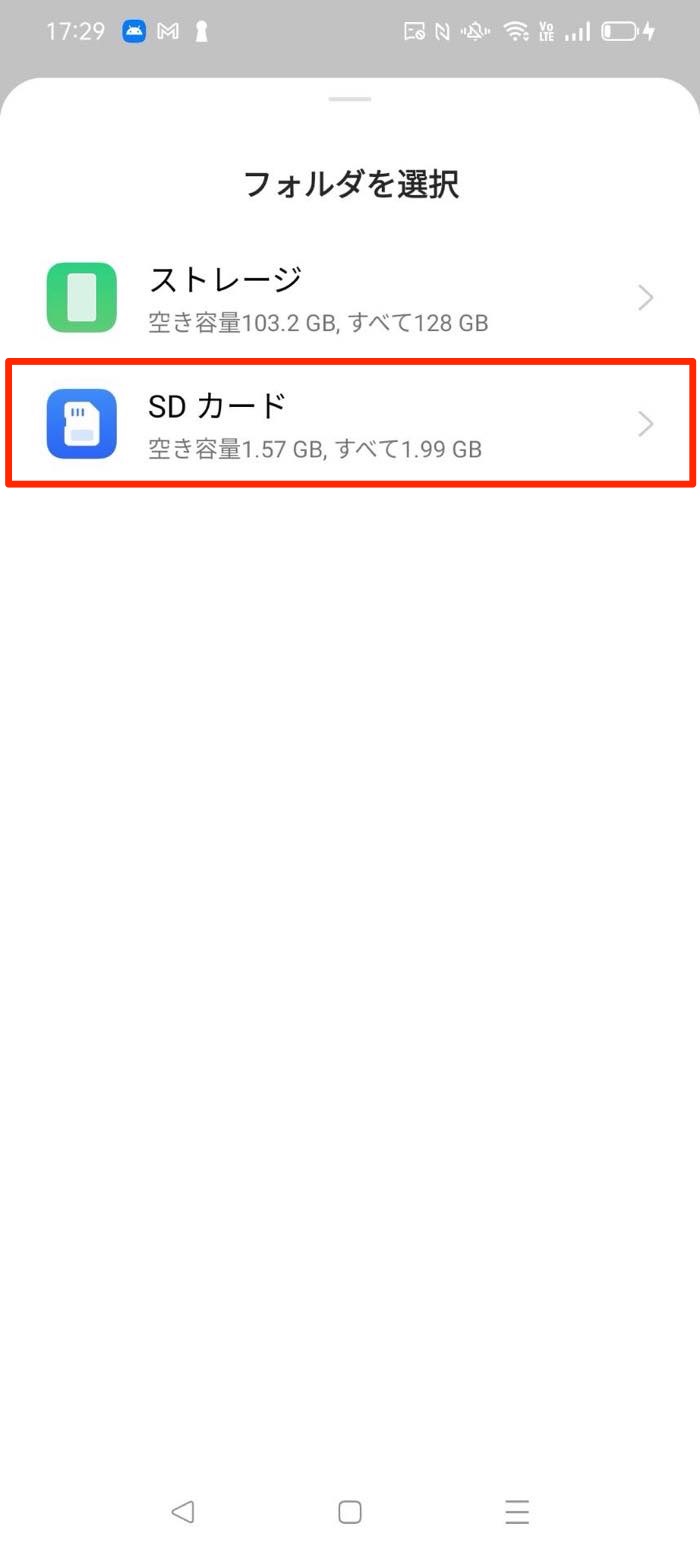
Task: Select the SD カード row
Action: point(350,423)
